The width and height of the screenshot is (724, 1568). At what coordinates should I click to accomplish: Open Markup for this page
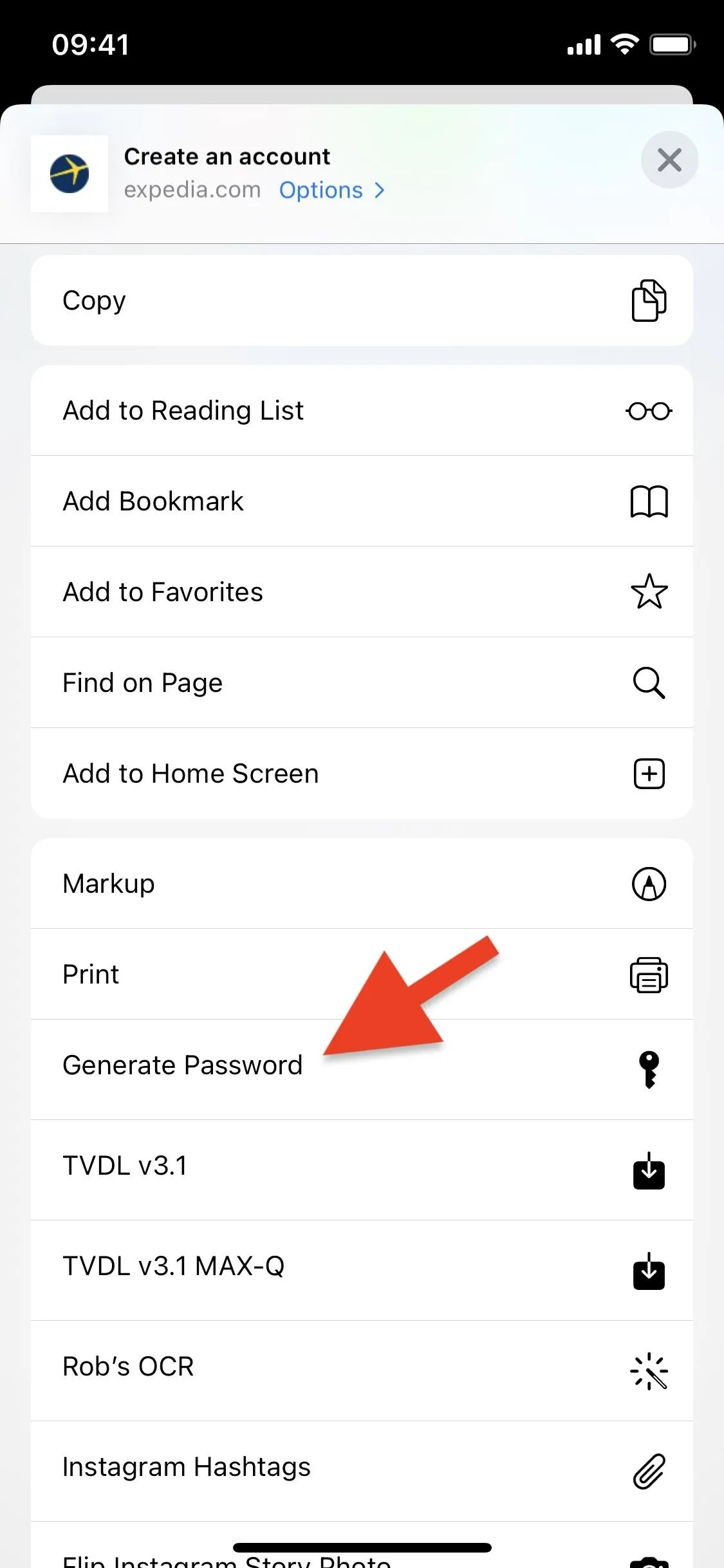pos(362,884)
